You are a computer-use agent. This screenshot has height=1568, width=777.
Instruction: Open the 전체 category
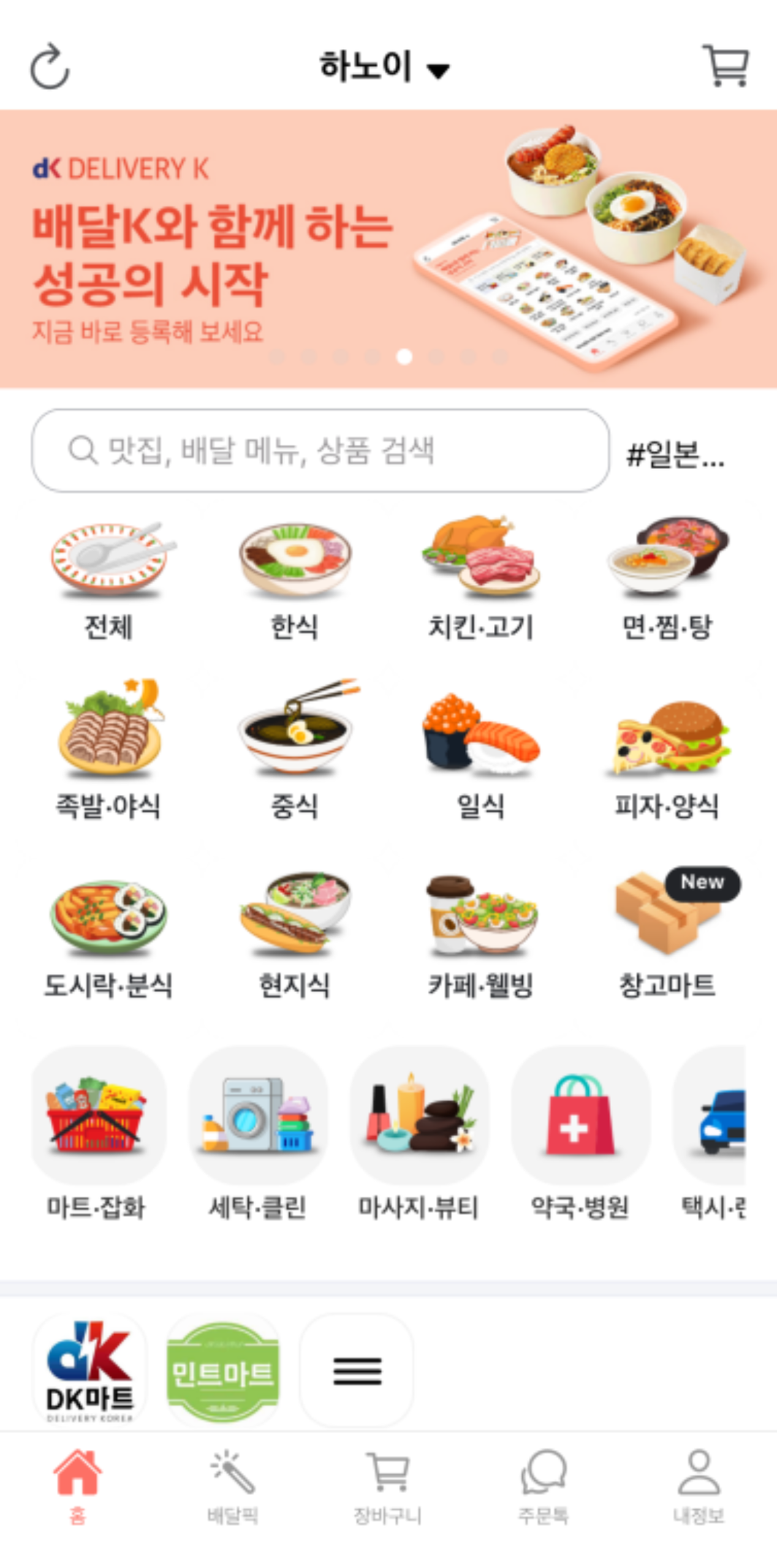click(108, 578)
